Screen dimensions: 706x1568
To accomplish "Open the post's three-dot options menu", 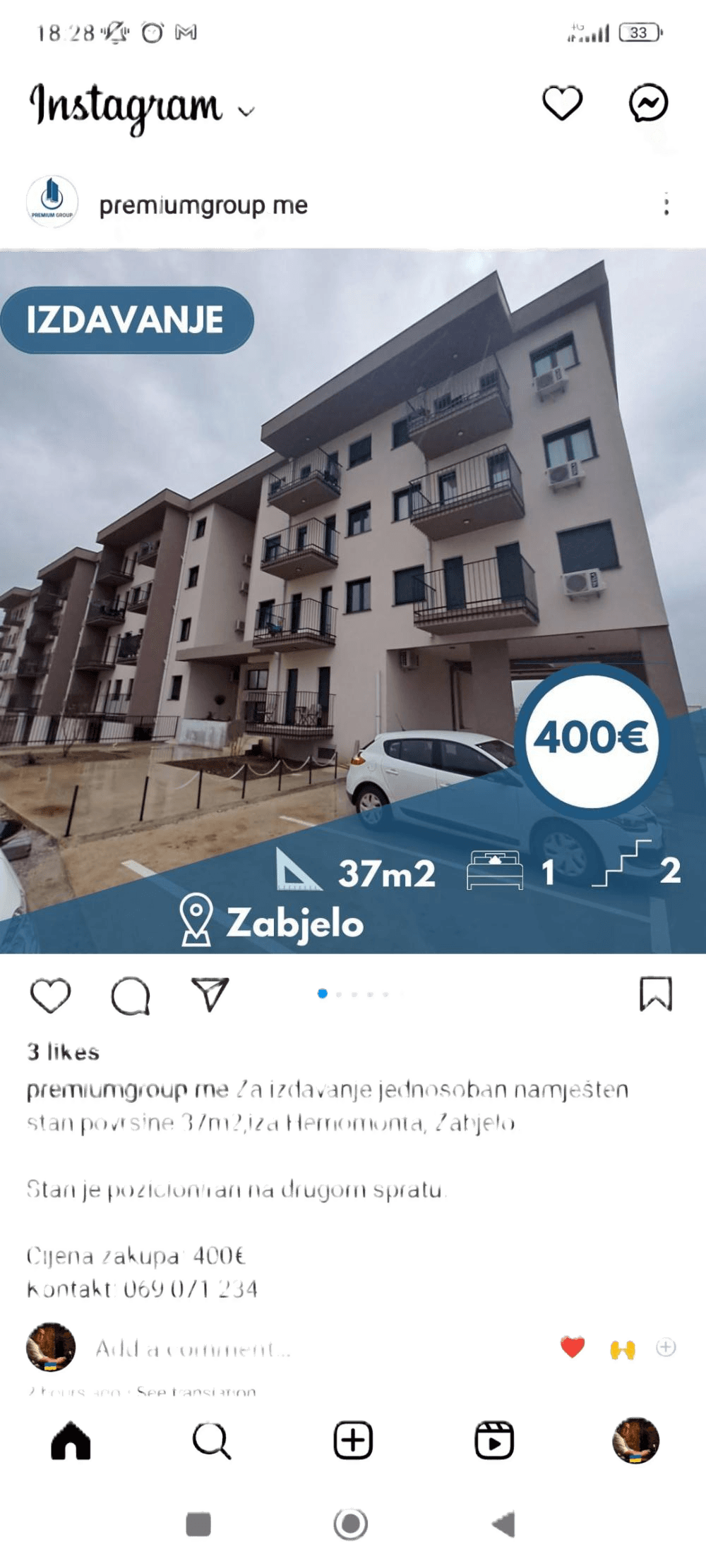I will pyautogui.click(x=665, y=205).
